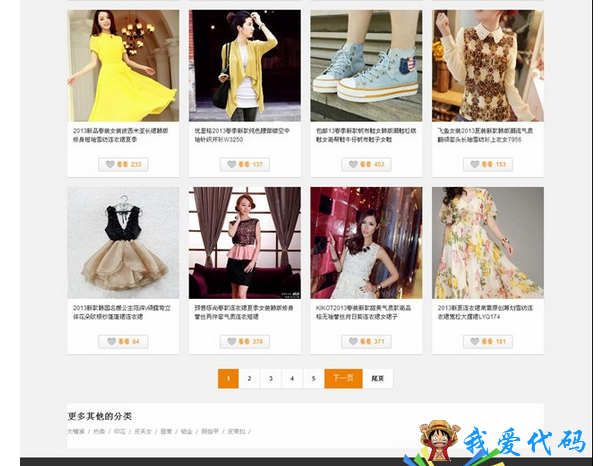Open the yellow cardigan product W3250
The image size is (603, 466).
point(244,66)
